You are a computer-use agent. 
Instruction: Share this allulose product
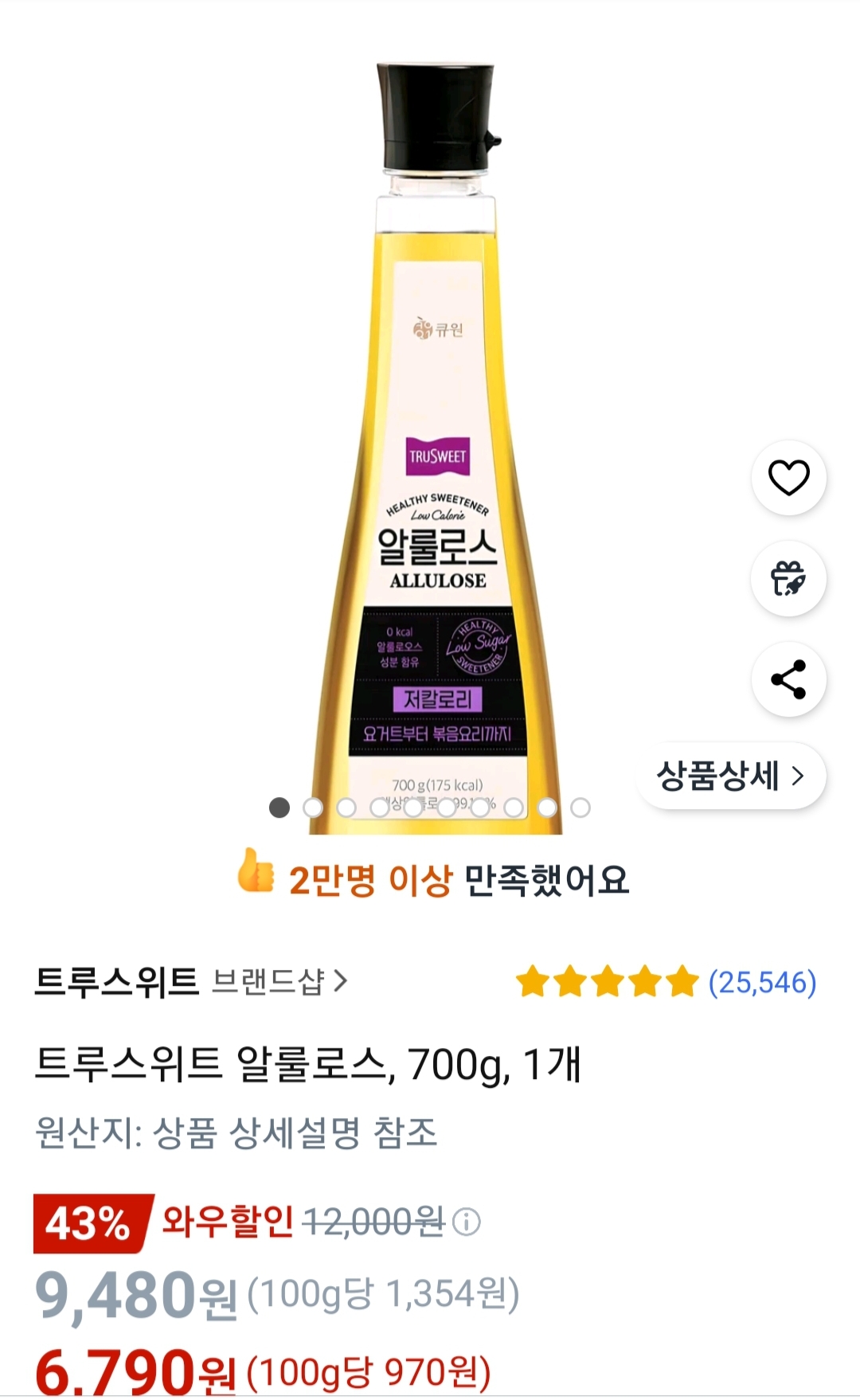pyautogui.click(x=788, y=679)
